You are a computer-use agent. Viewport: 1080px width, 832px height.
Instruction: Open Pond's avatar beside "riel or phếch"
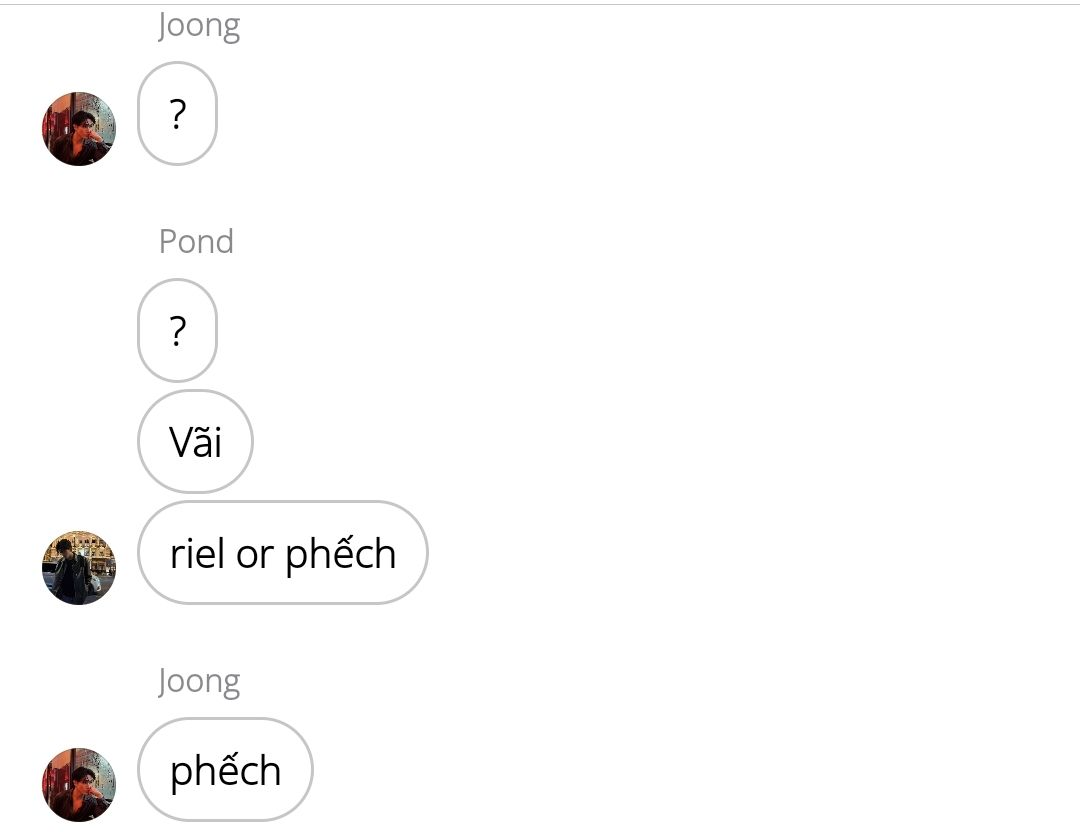pyautogui.click(x=79, y=568)
